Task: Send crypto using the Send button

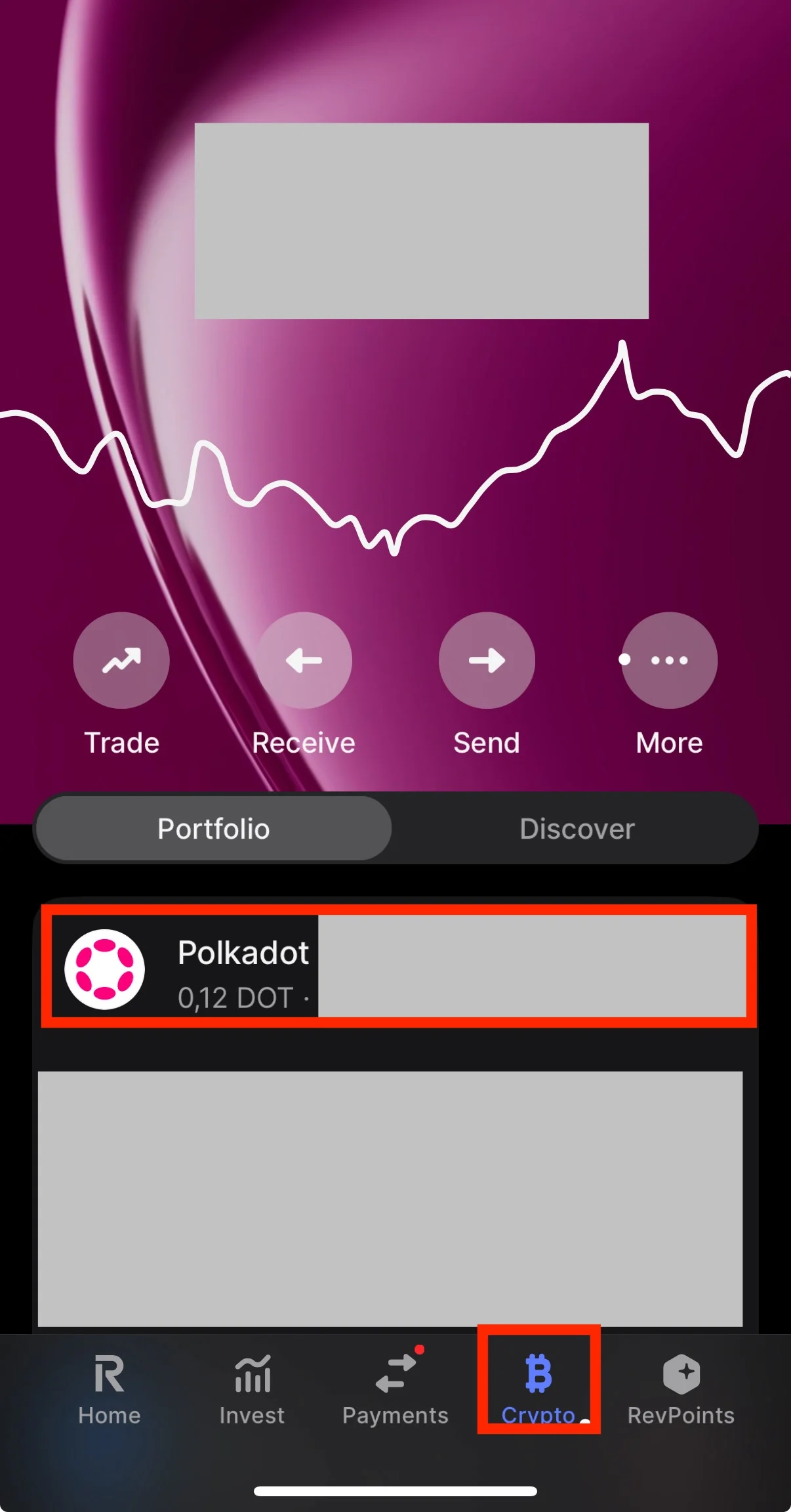Action: [487, 661]
